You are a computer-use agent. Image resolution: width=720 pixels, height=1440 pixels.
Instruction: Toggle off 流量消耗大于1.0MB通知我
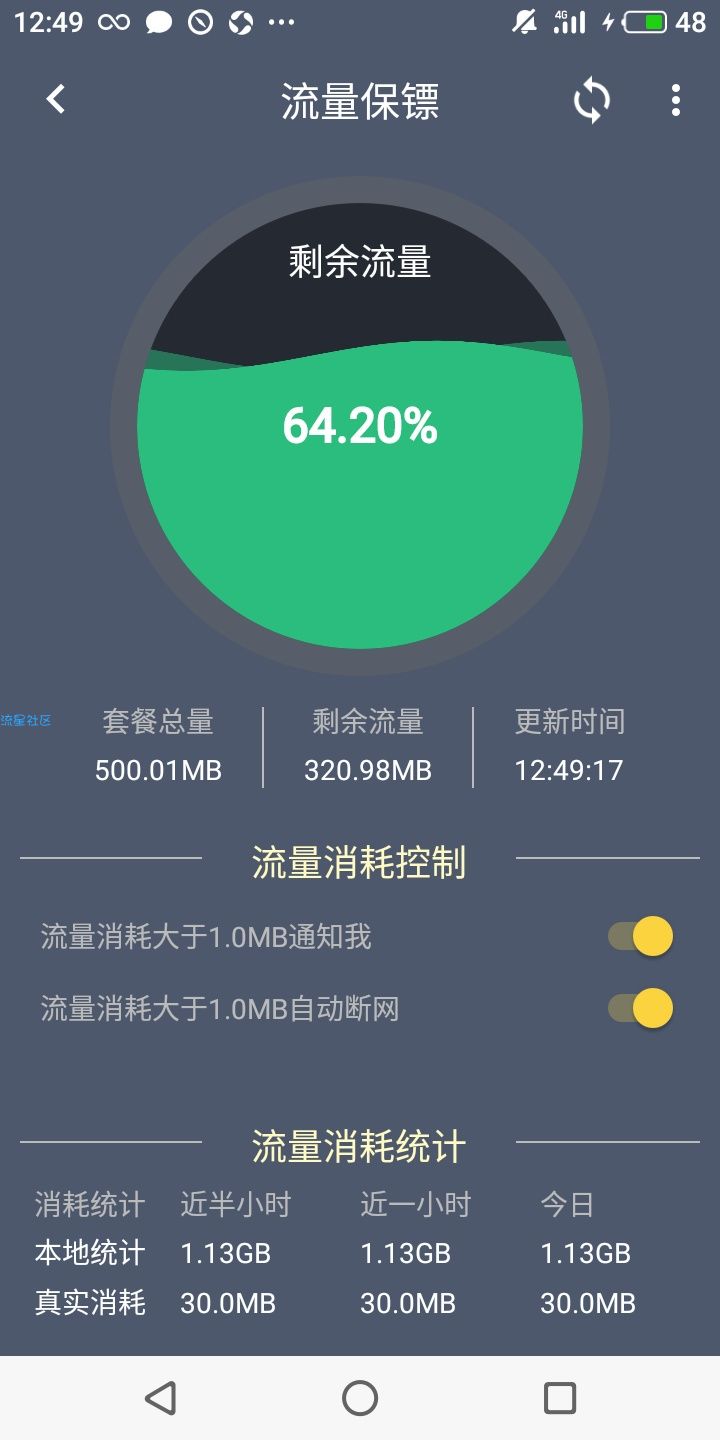pos(640,937)
